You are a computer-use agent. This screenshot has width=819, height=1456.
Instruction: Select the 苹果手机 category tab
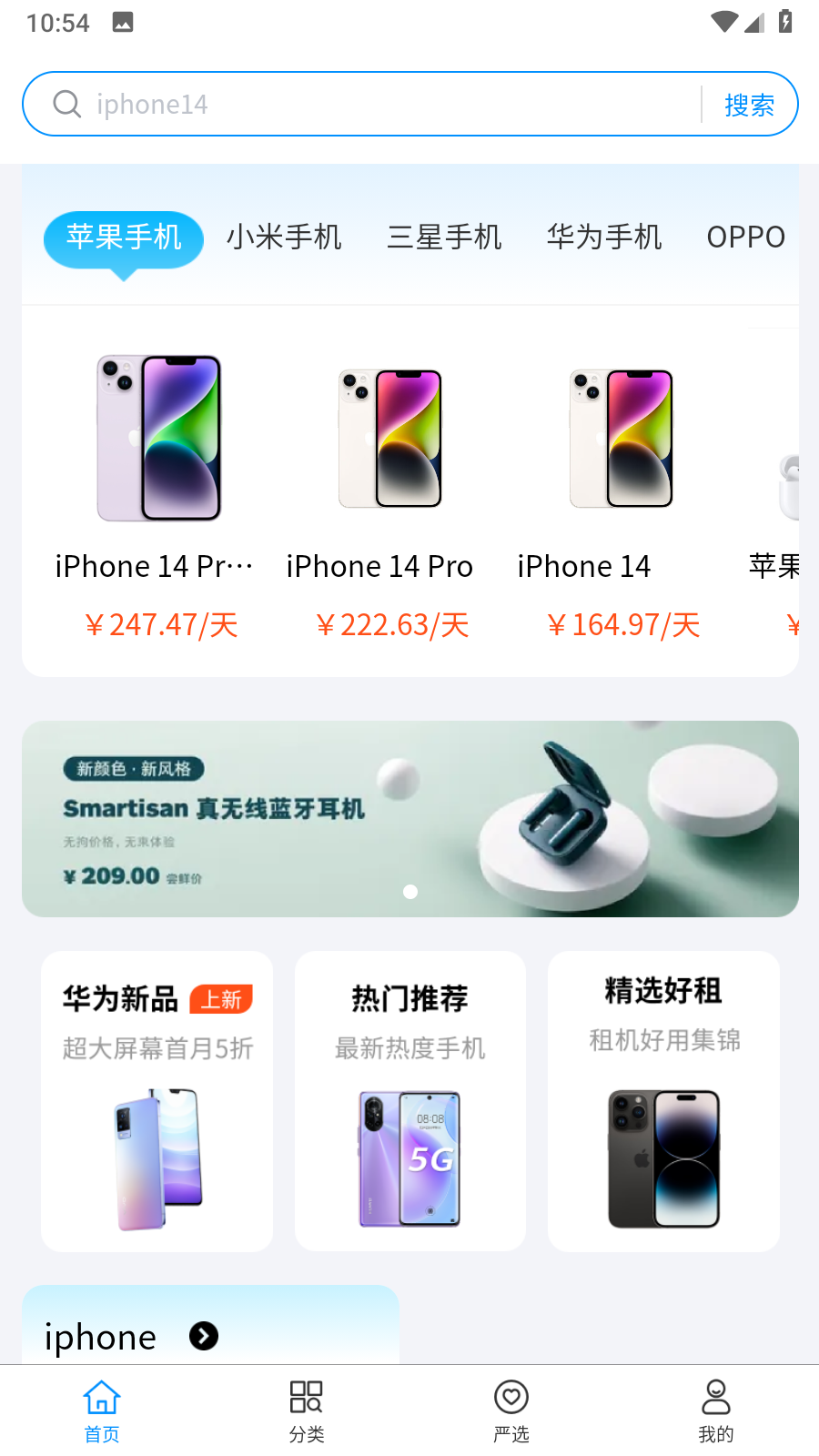click(x=124, y=238)
